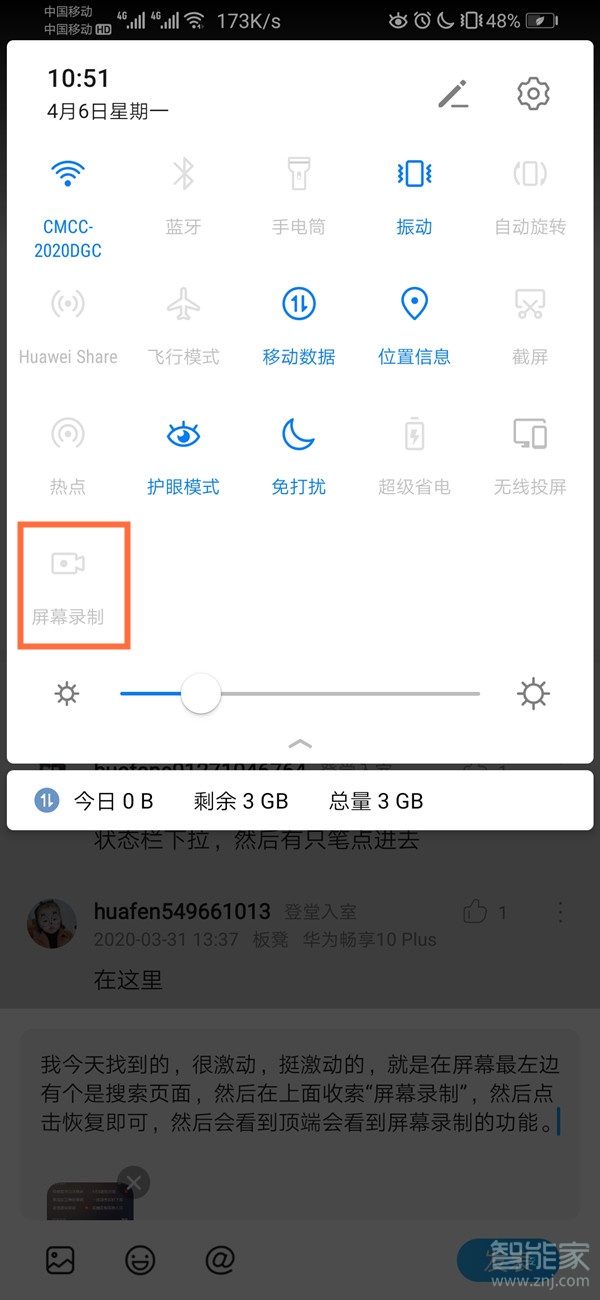Edit the quick settings tiles
Viewport: 600px width, 1300px height.
453,94
